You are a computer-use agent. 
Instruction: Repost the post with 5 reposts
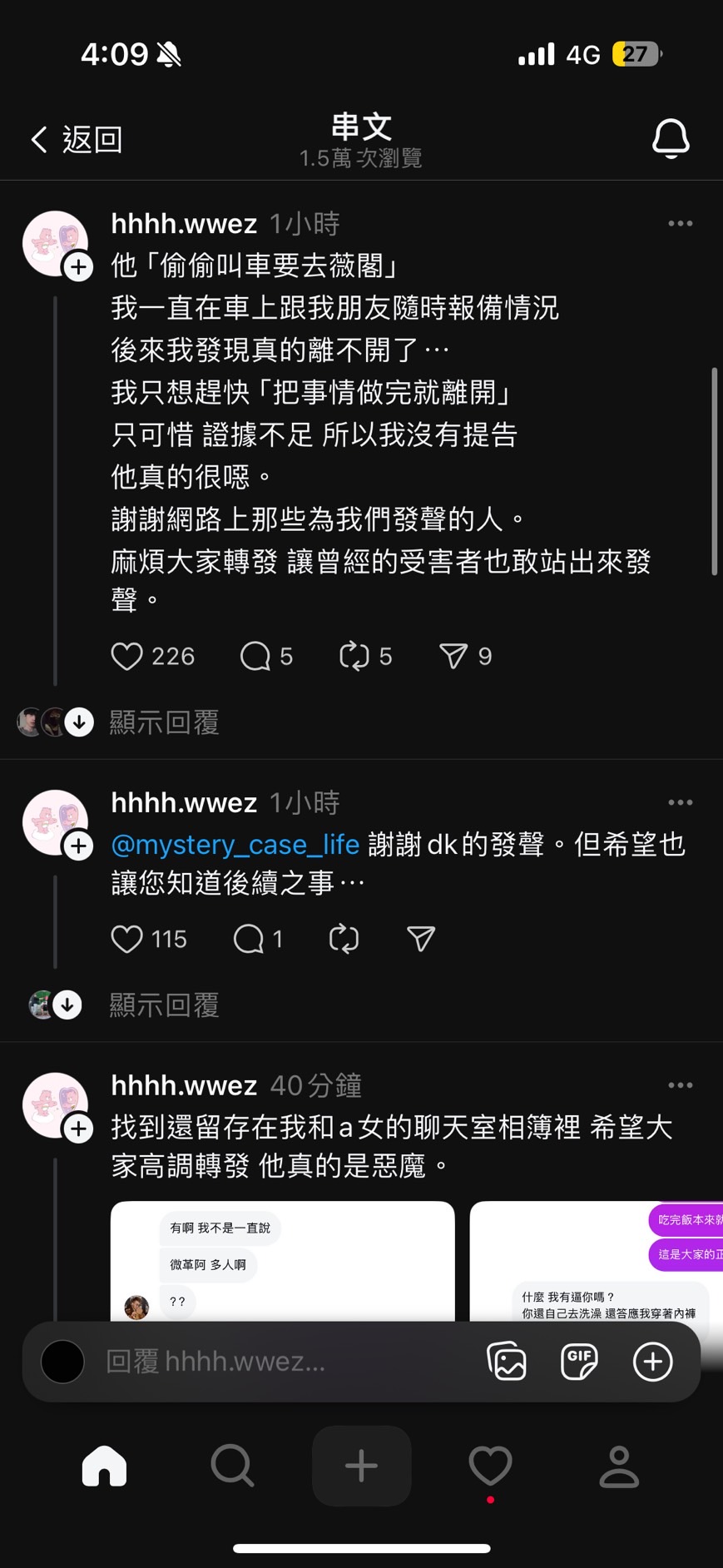pos(354,657)
